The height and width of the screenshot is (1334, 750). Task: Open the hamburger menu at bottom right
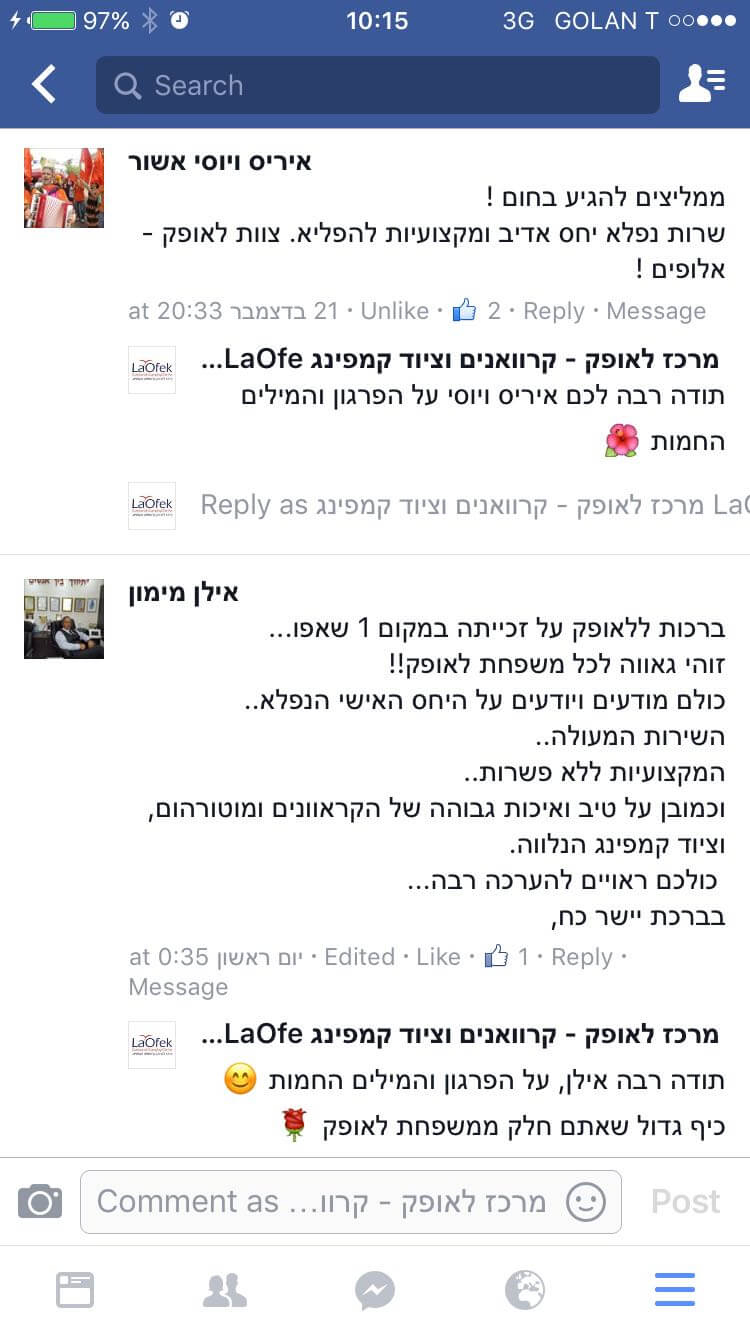coord(674,1289)
